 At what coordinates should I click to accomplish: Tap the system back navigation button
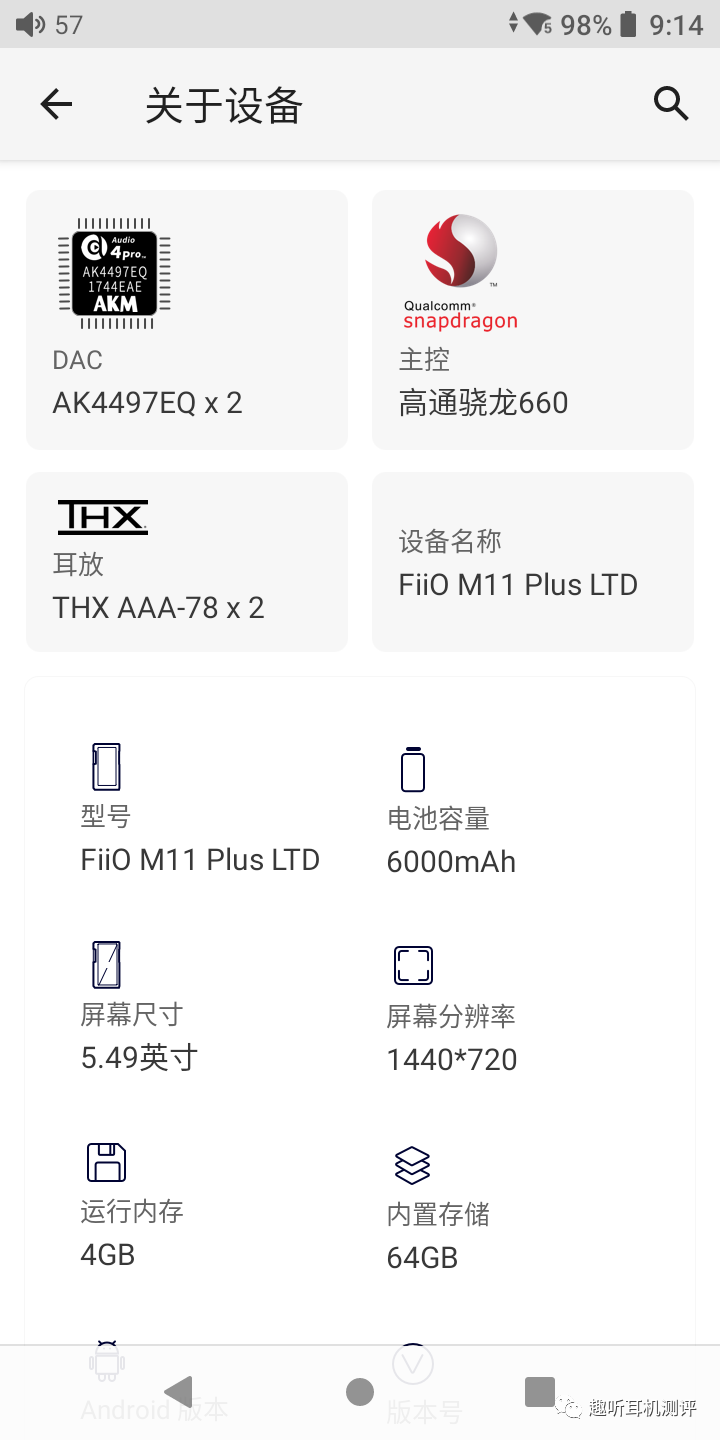179,1391
